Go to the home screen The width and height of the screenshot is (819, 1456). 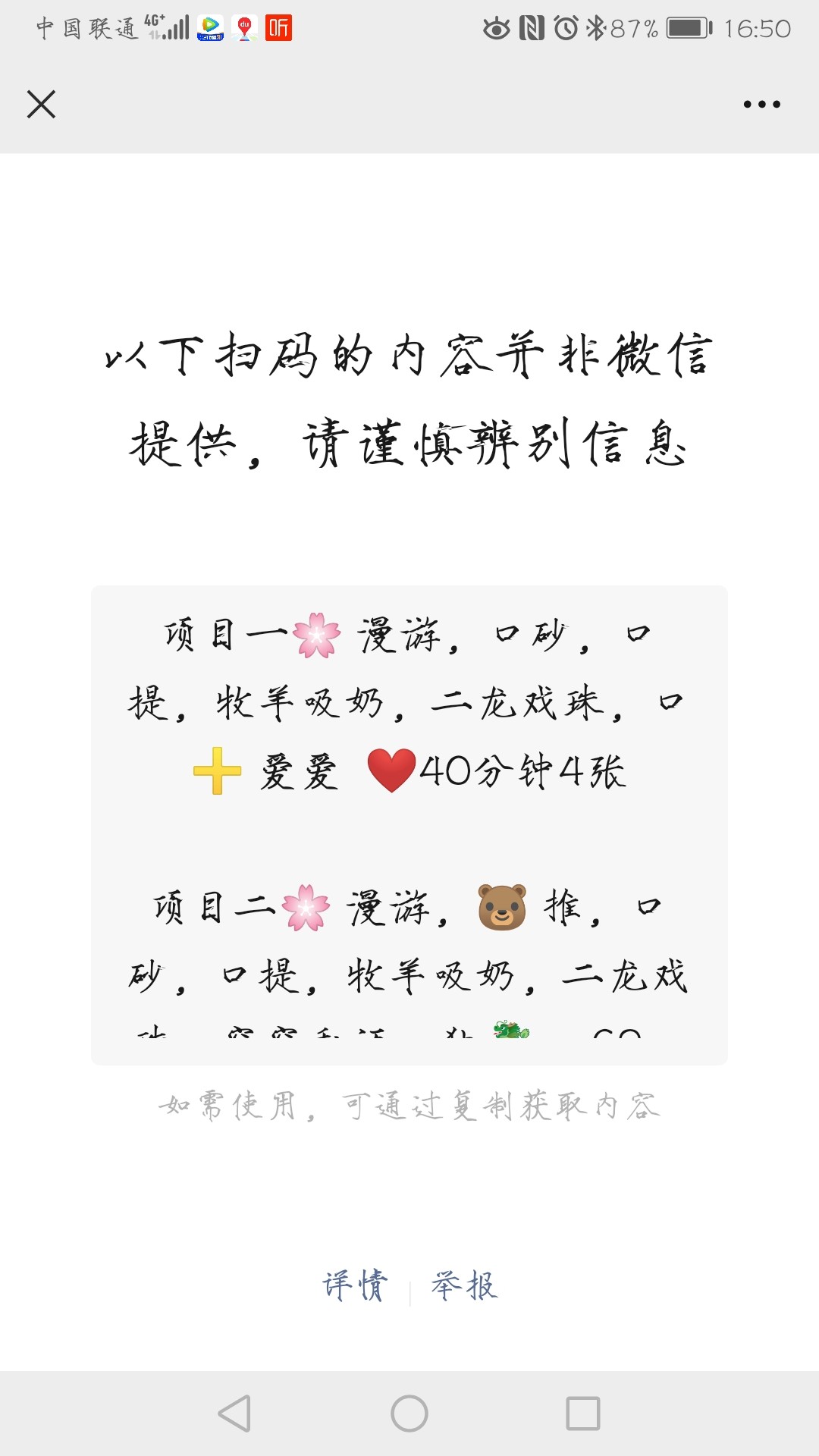[x=409, y=1414]
